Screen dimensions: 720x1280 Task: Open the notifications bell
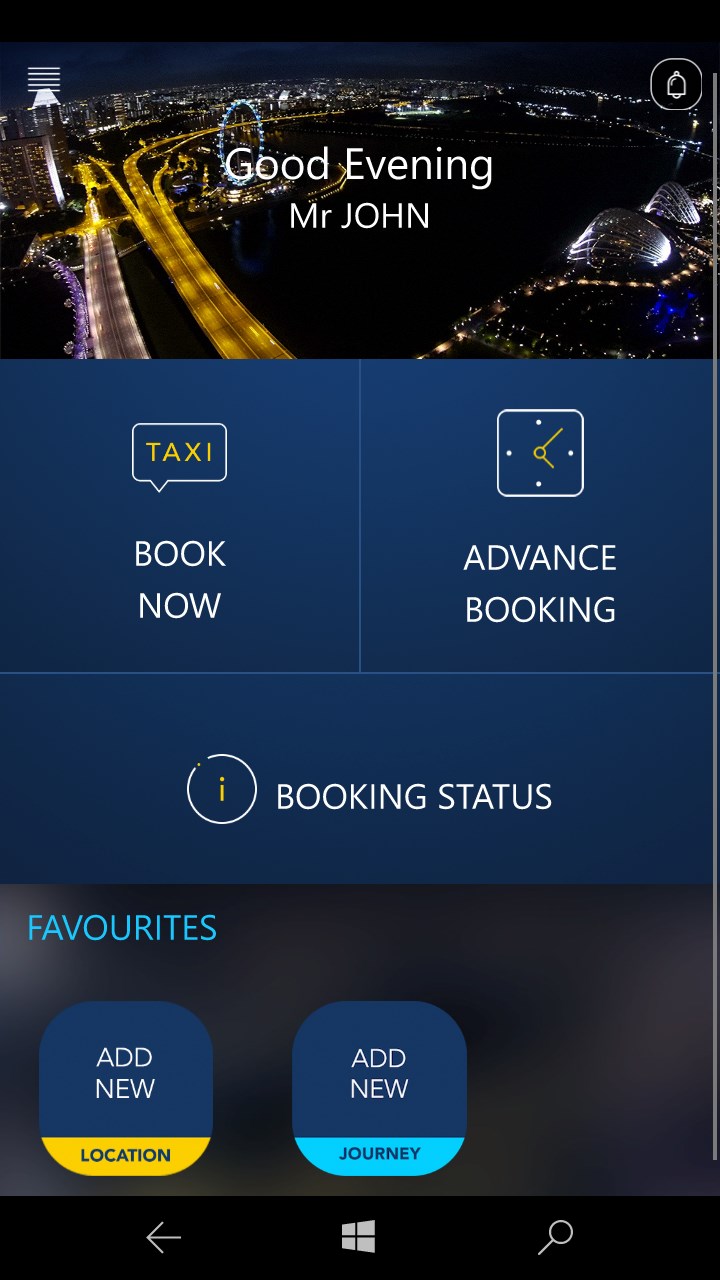pyautogui.click(x=676, y=85)
